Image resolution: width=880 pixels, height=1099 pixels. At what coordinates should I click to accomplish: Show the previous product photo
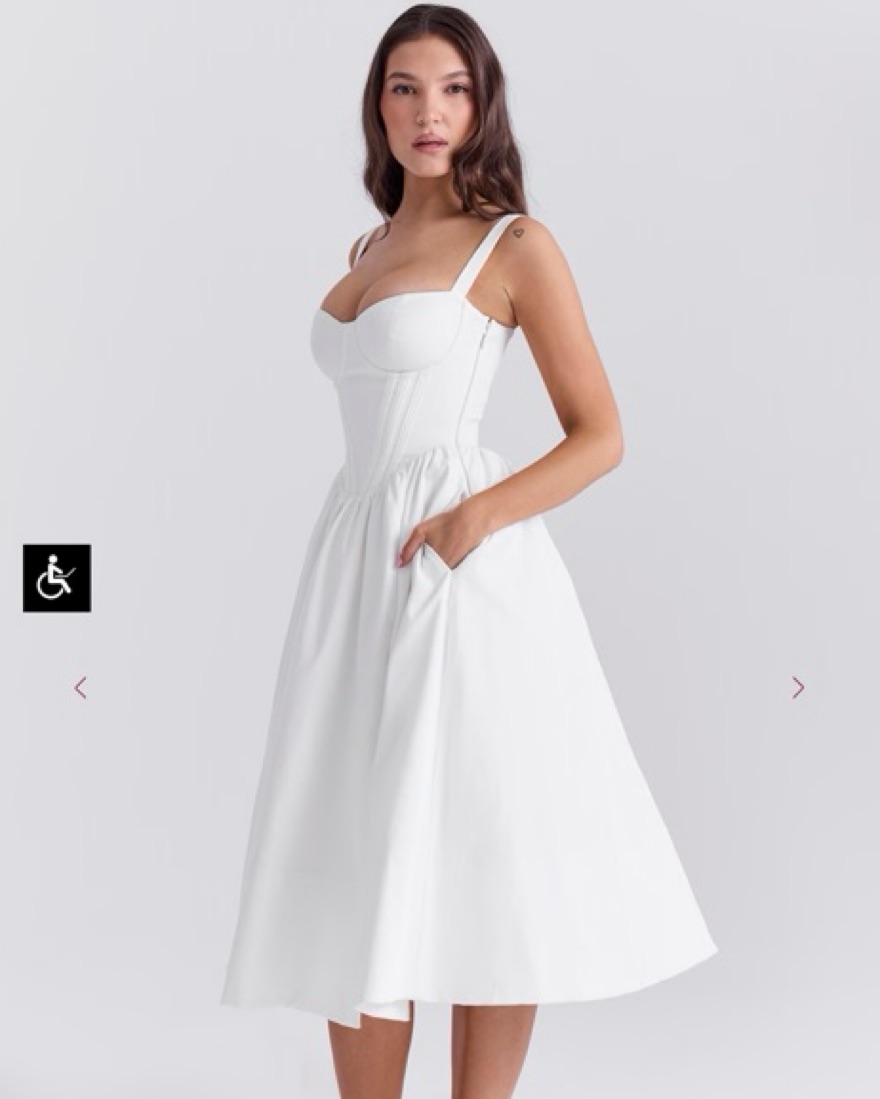[80, 687]
